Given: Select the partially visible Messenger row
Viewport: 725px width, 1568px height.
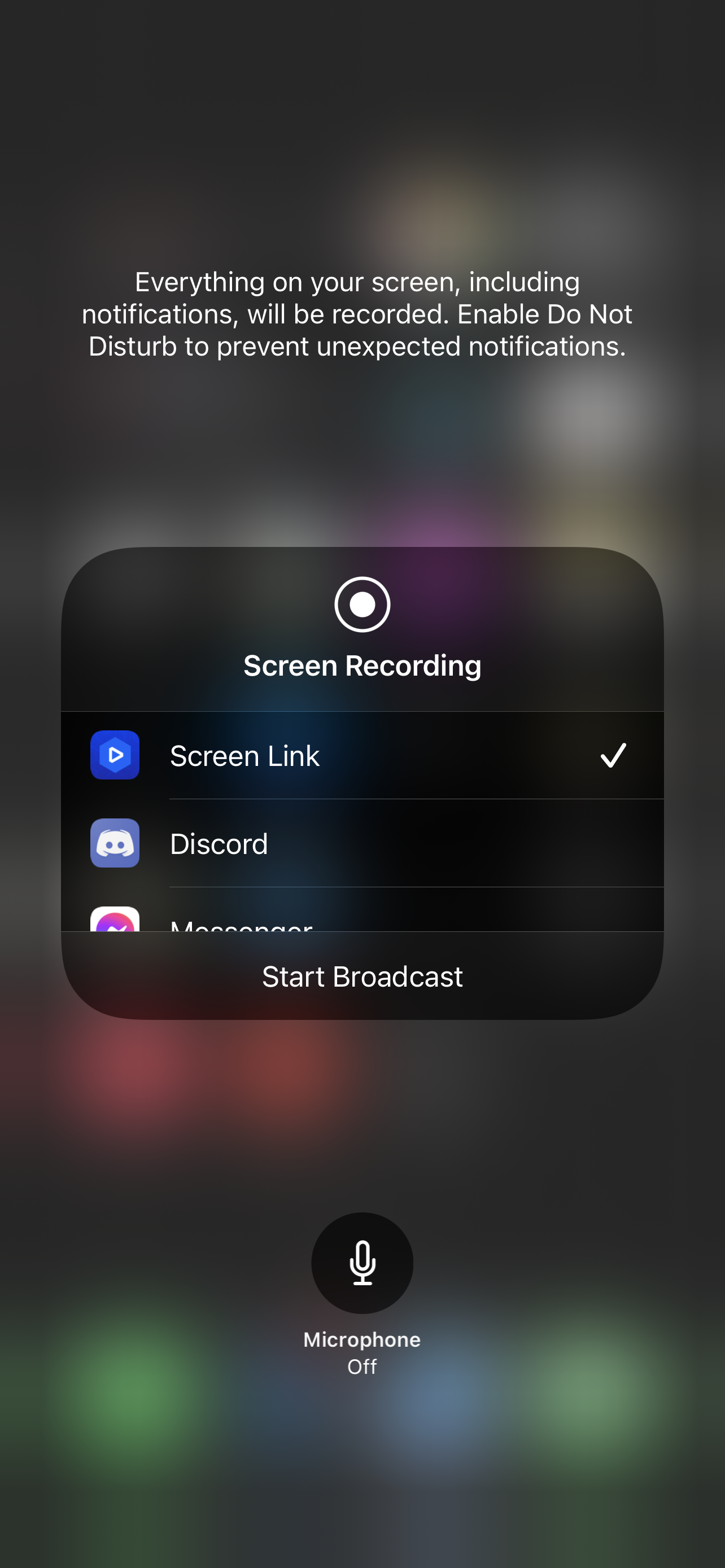Looking at the screenshot, I should click(362, 909).
